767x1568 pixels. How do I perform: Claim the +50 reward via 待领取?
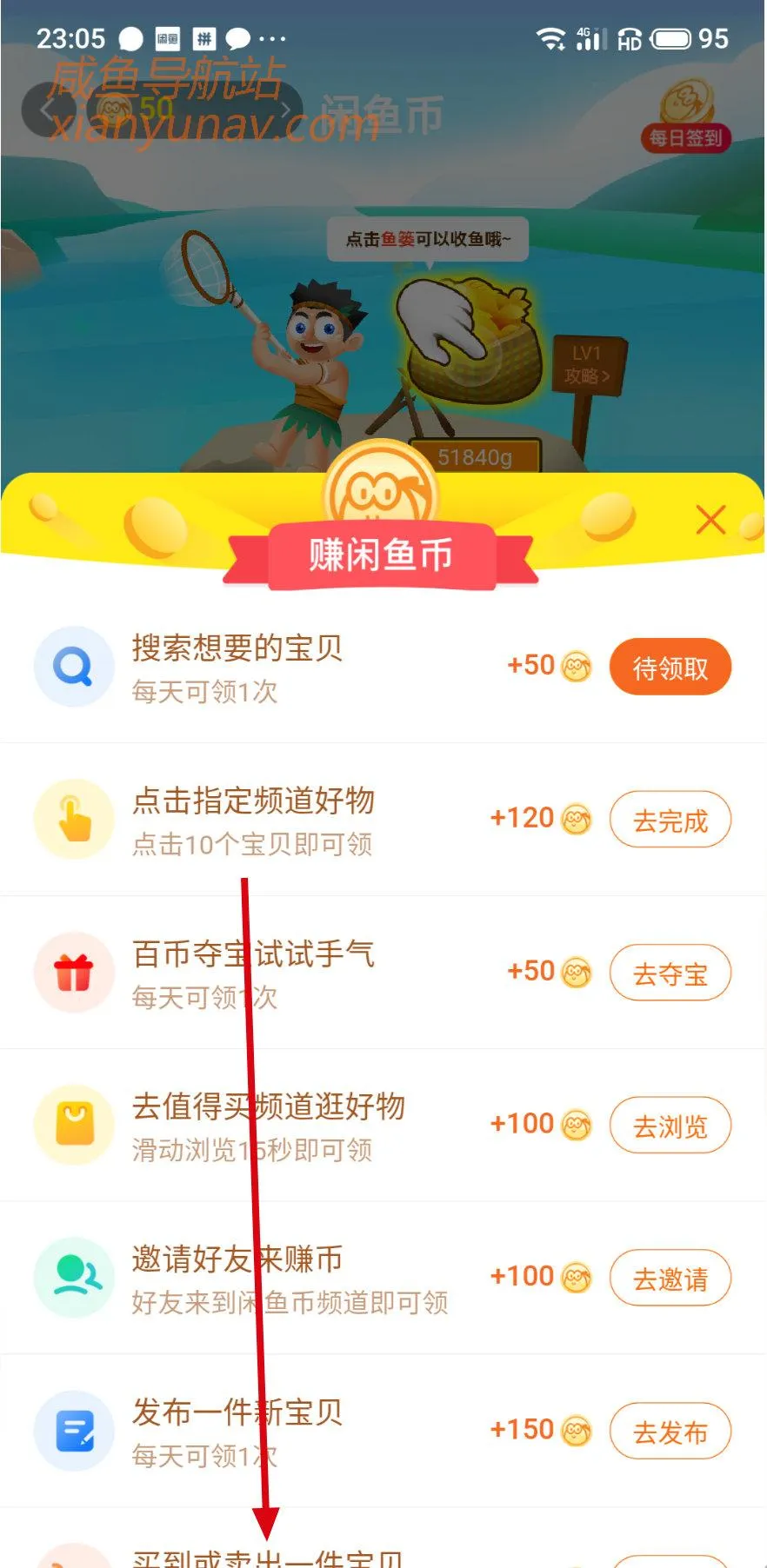tap(670, 667)
